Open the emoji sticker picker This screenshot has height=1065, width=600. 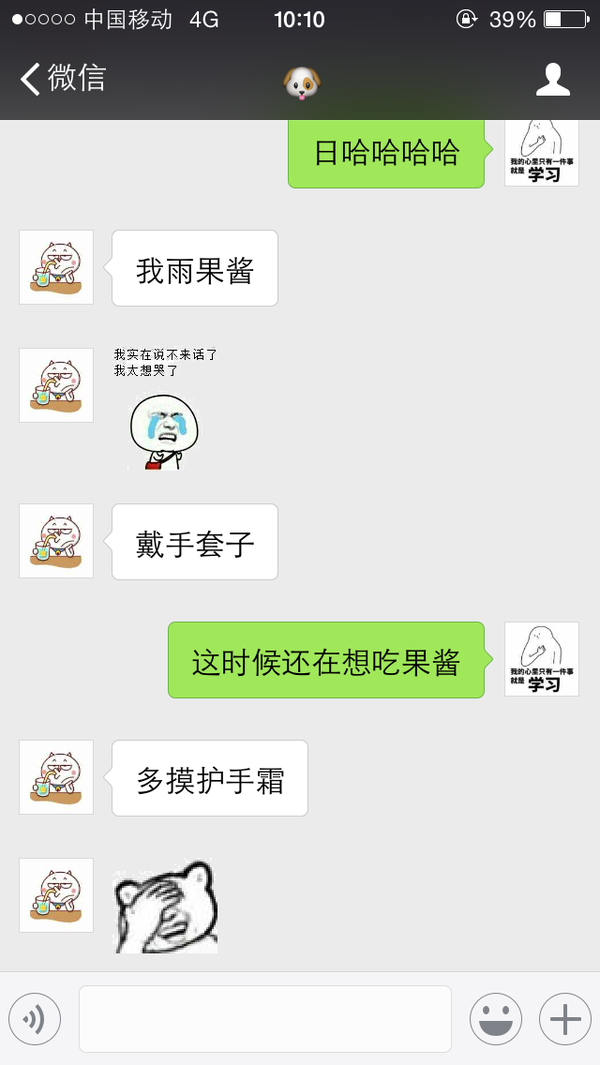coord(496,1019)
